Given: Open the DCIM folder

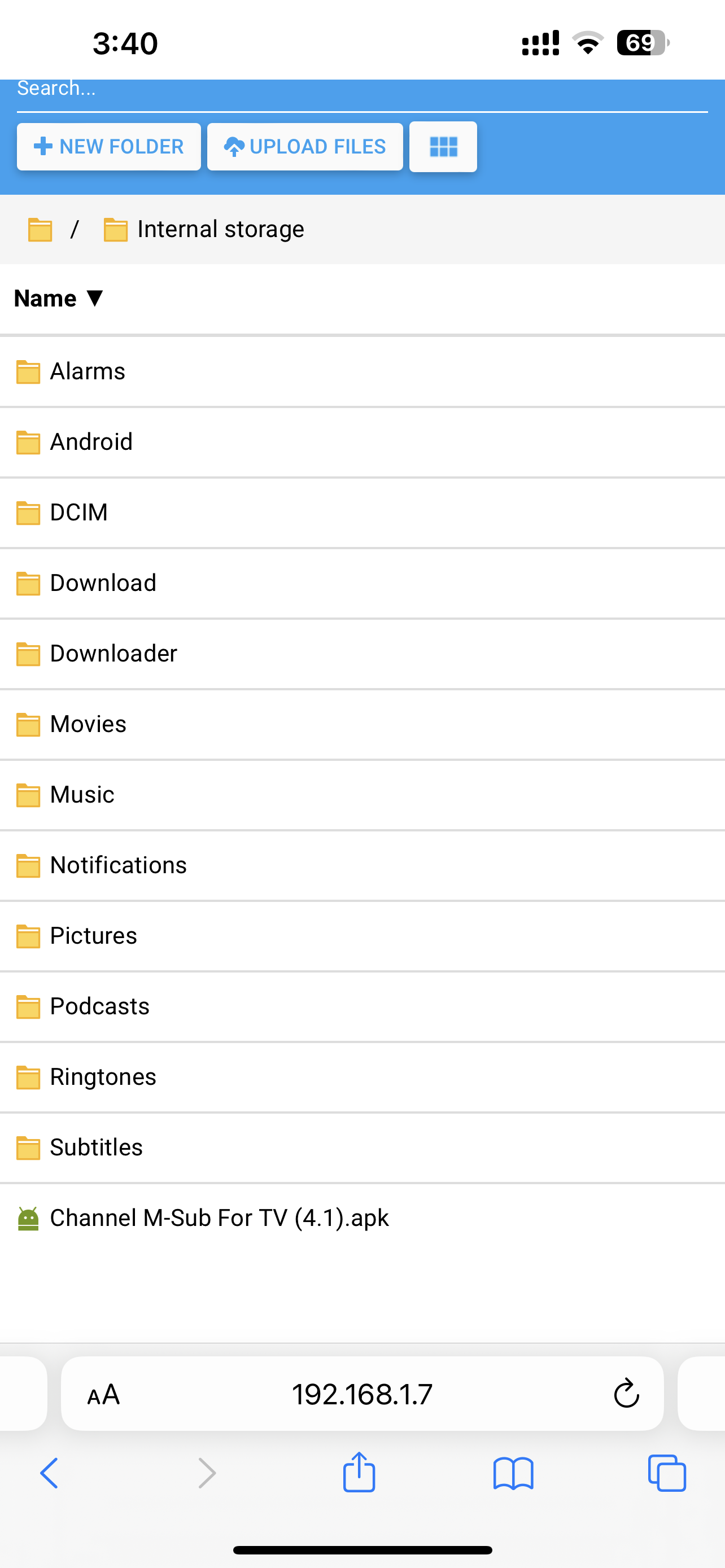Looking at the screenshot, I should [78, 513].
